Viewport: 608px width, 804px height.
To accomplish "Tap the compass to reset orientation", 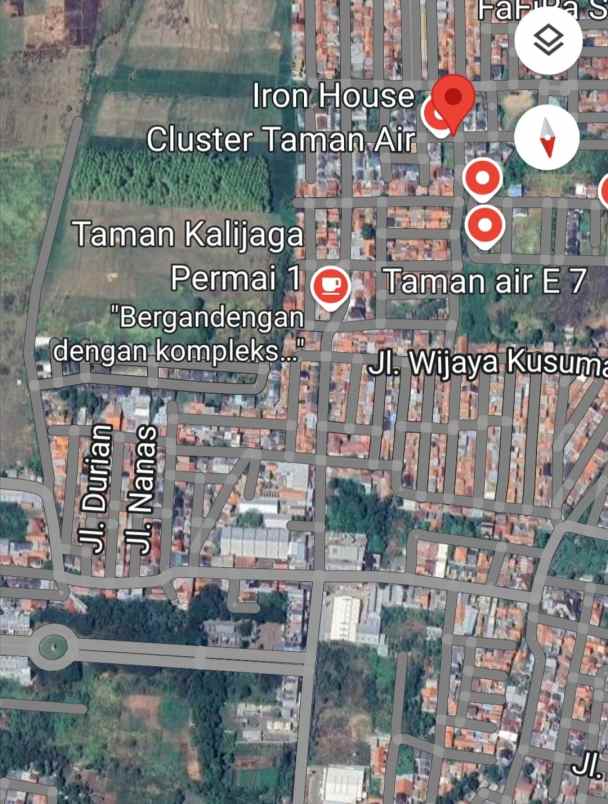I will click(x=546, y=136).
